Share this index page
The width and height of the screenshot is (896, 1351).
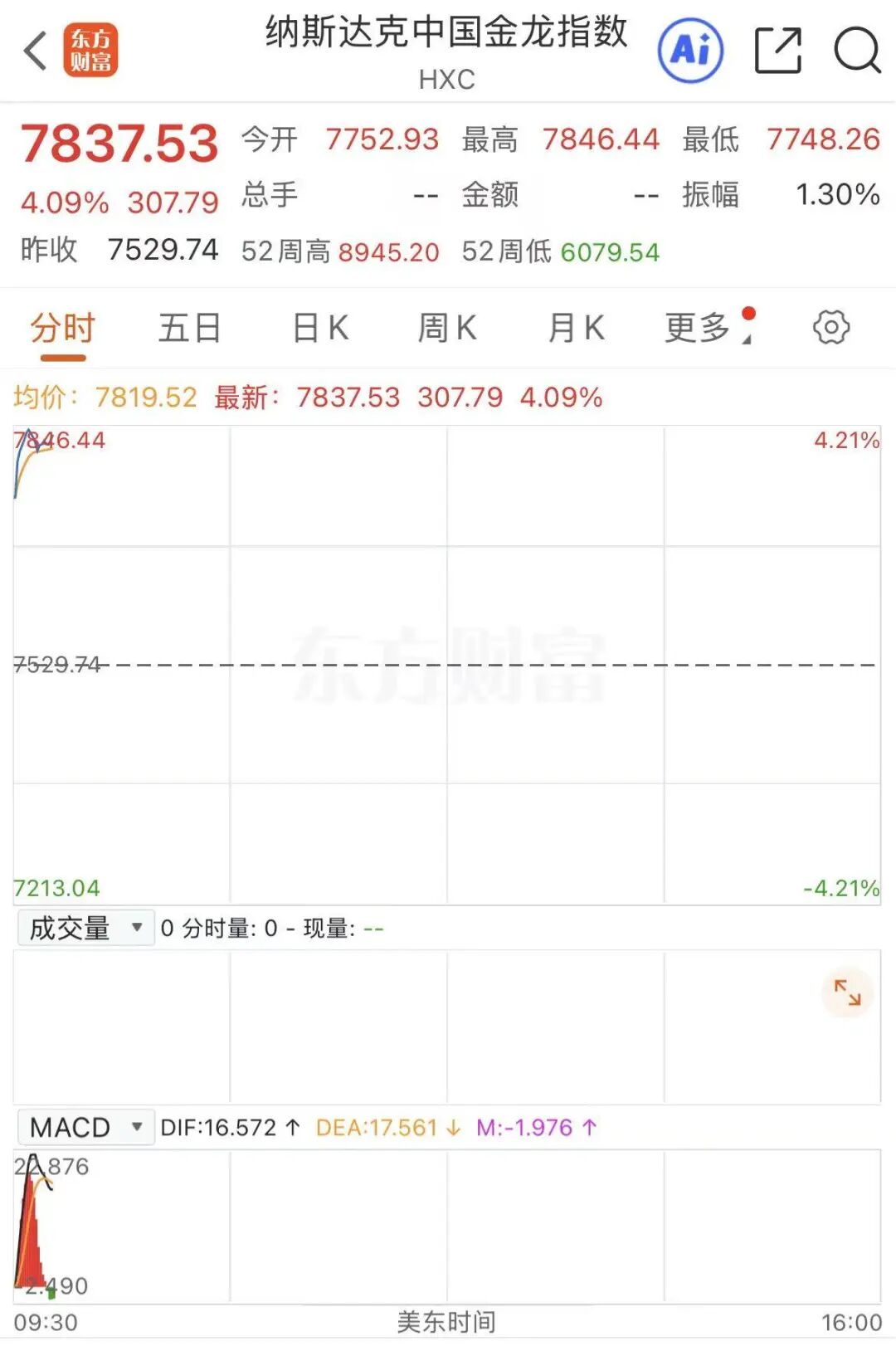[778, 51]
